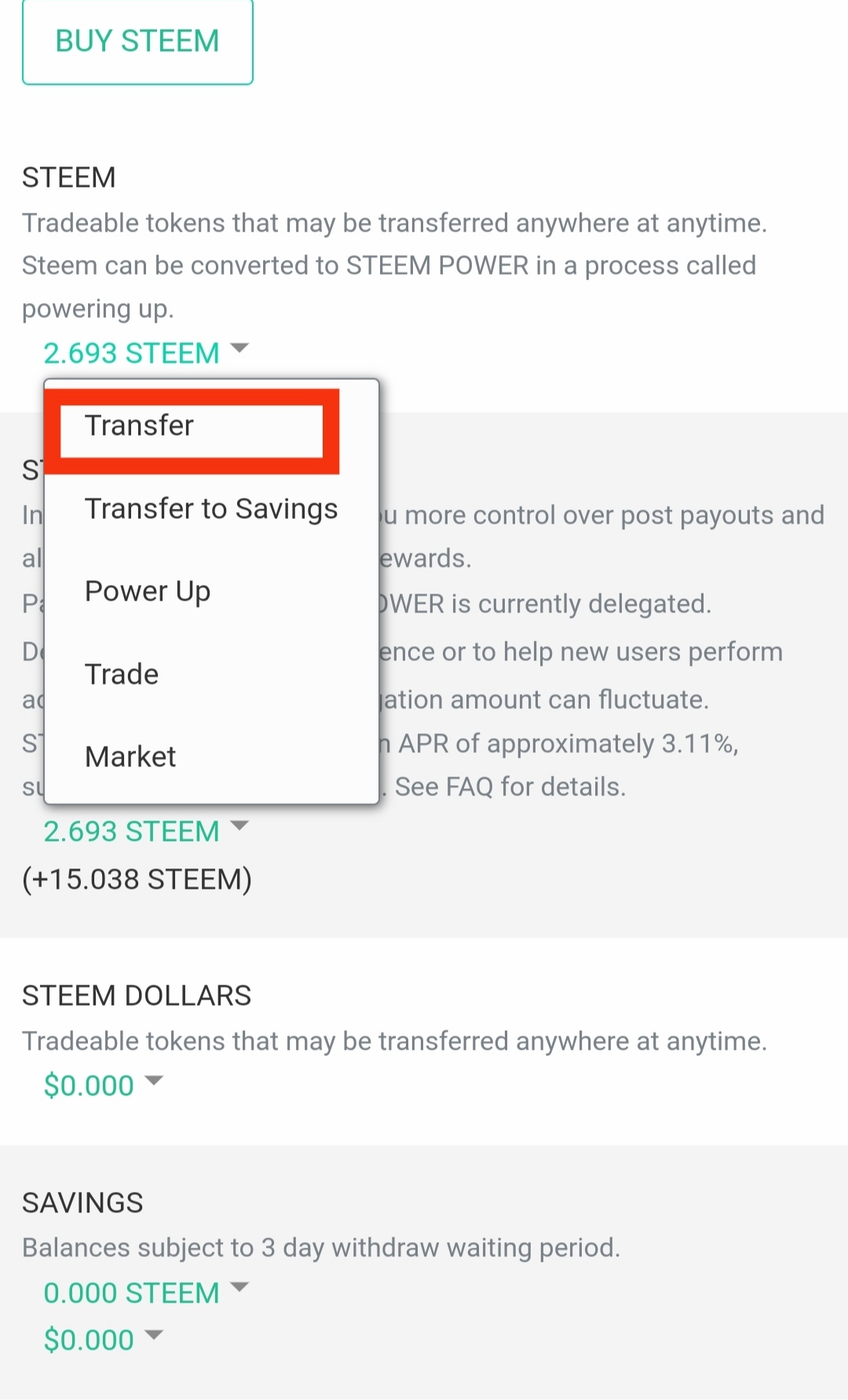
Task: Expand the $0.000 dropdown under STEEM DOLLARS
Action: click(103, 1085)
